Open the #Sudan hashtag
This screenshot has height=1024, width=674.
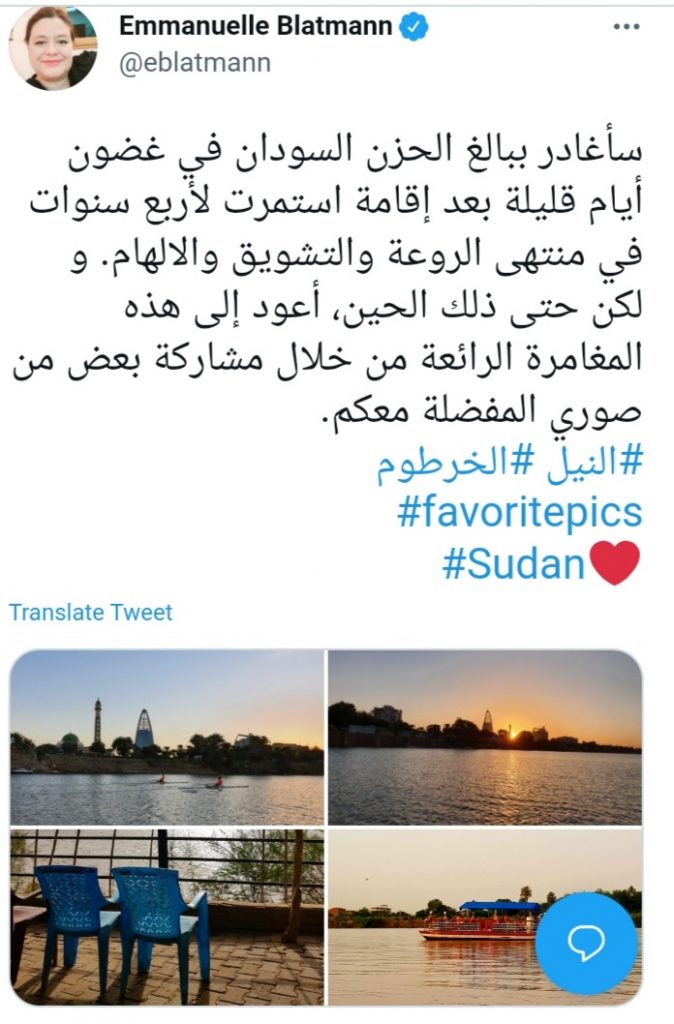[512, 563]
